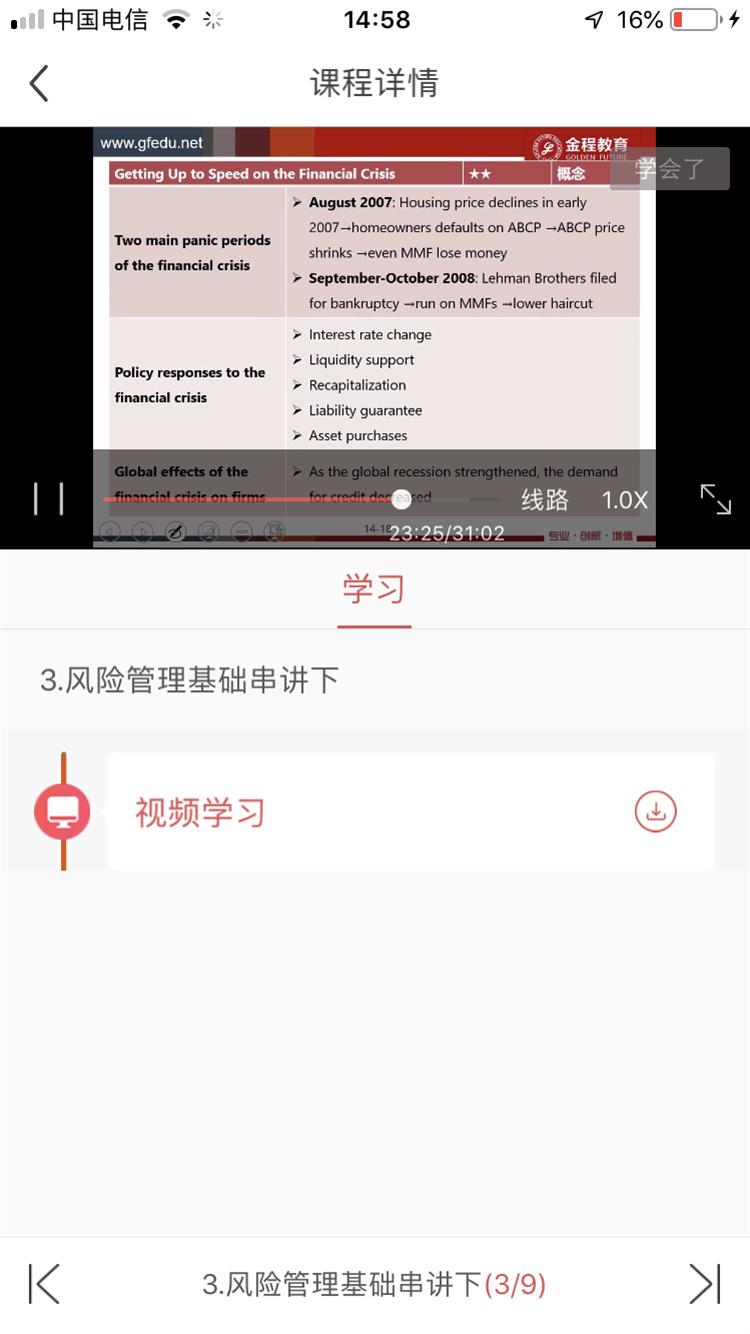Download the 视频学习 video
The image size is (750, 1334).
coord(656,812)
